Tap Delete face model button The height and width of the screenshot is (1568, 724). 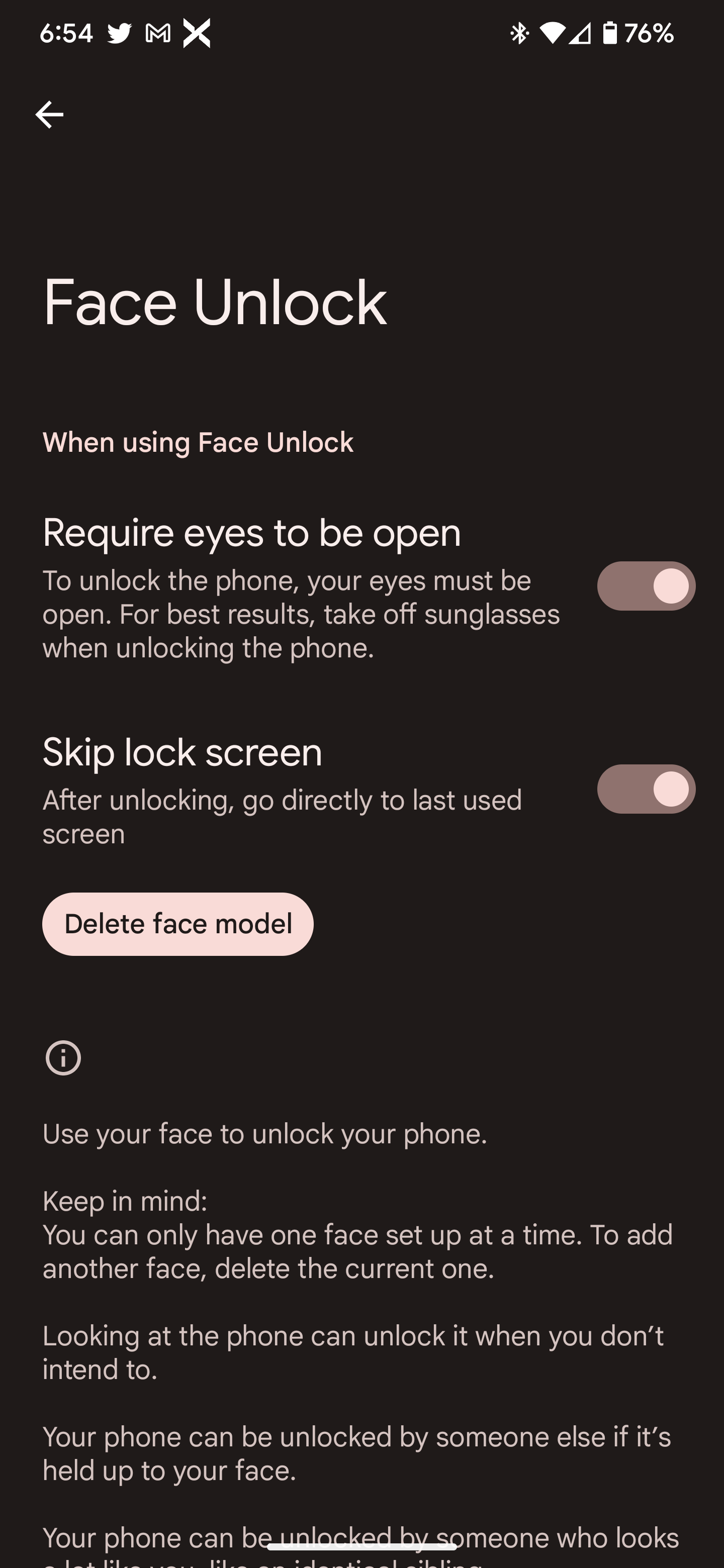pos(178,924)
